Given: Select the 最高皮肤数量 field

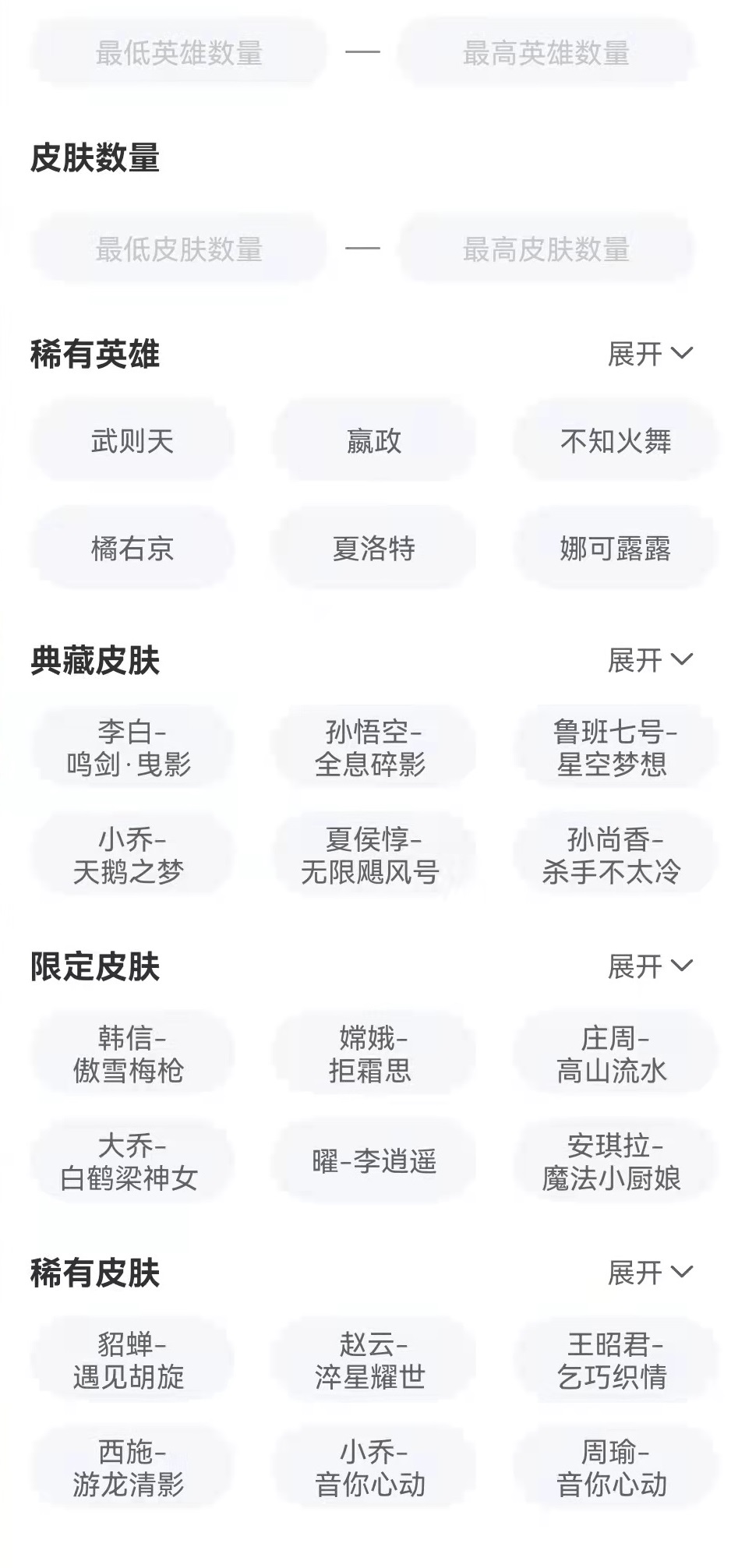Looking at the screenshot, I should coord(546,249).
